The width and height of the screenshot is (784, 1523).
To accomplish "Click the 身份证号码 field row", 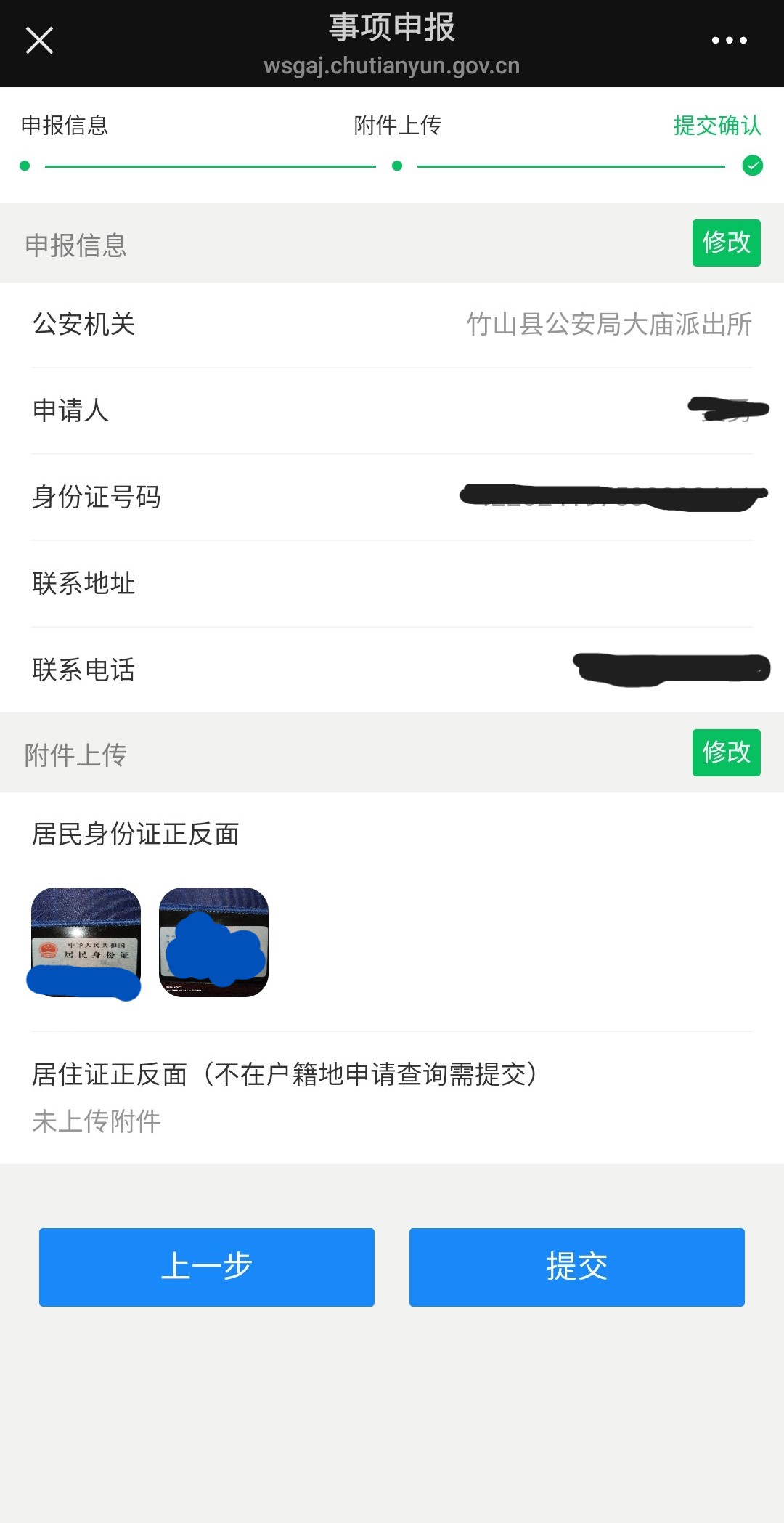I will [392, 497].
